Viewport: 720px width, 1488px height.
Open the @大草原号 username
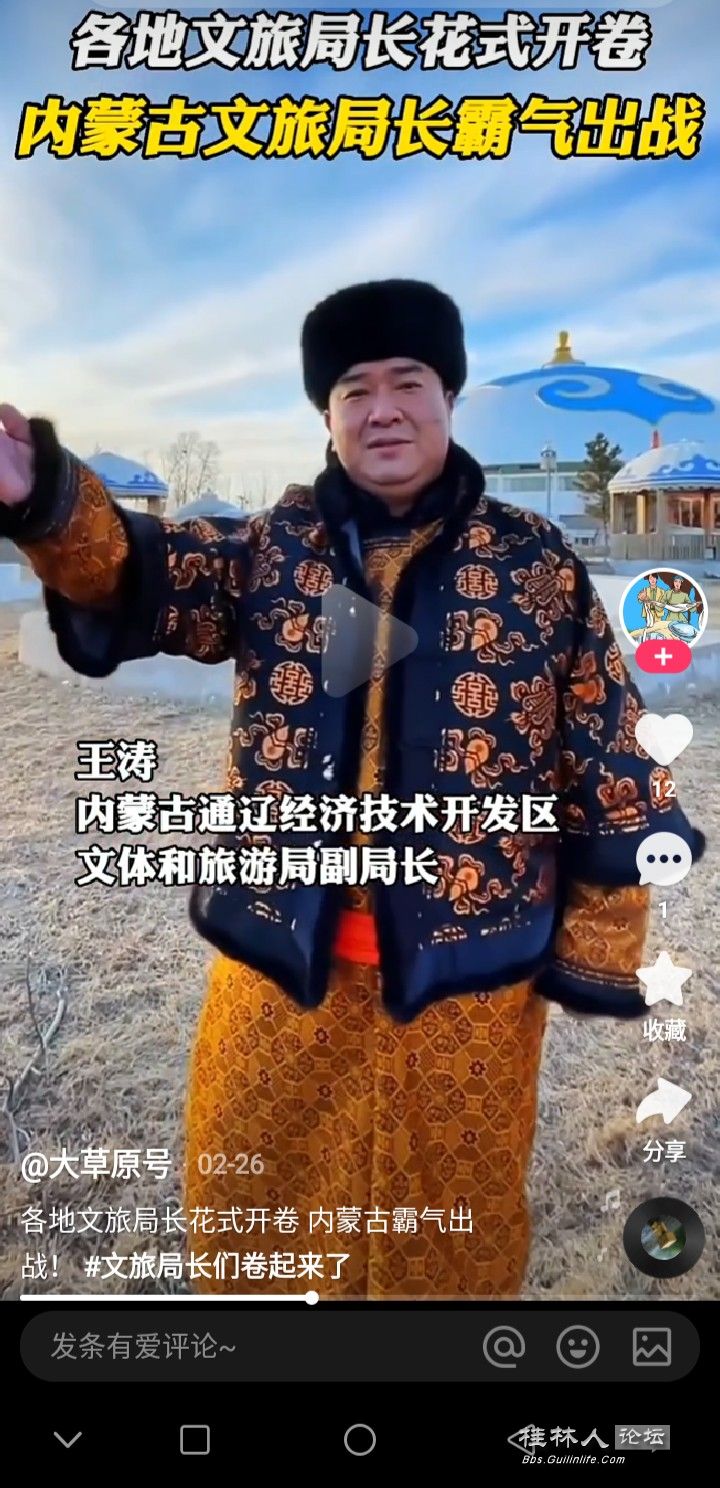click(x=96, y=1165)
